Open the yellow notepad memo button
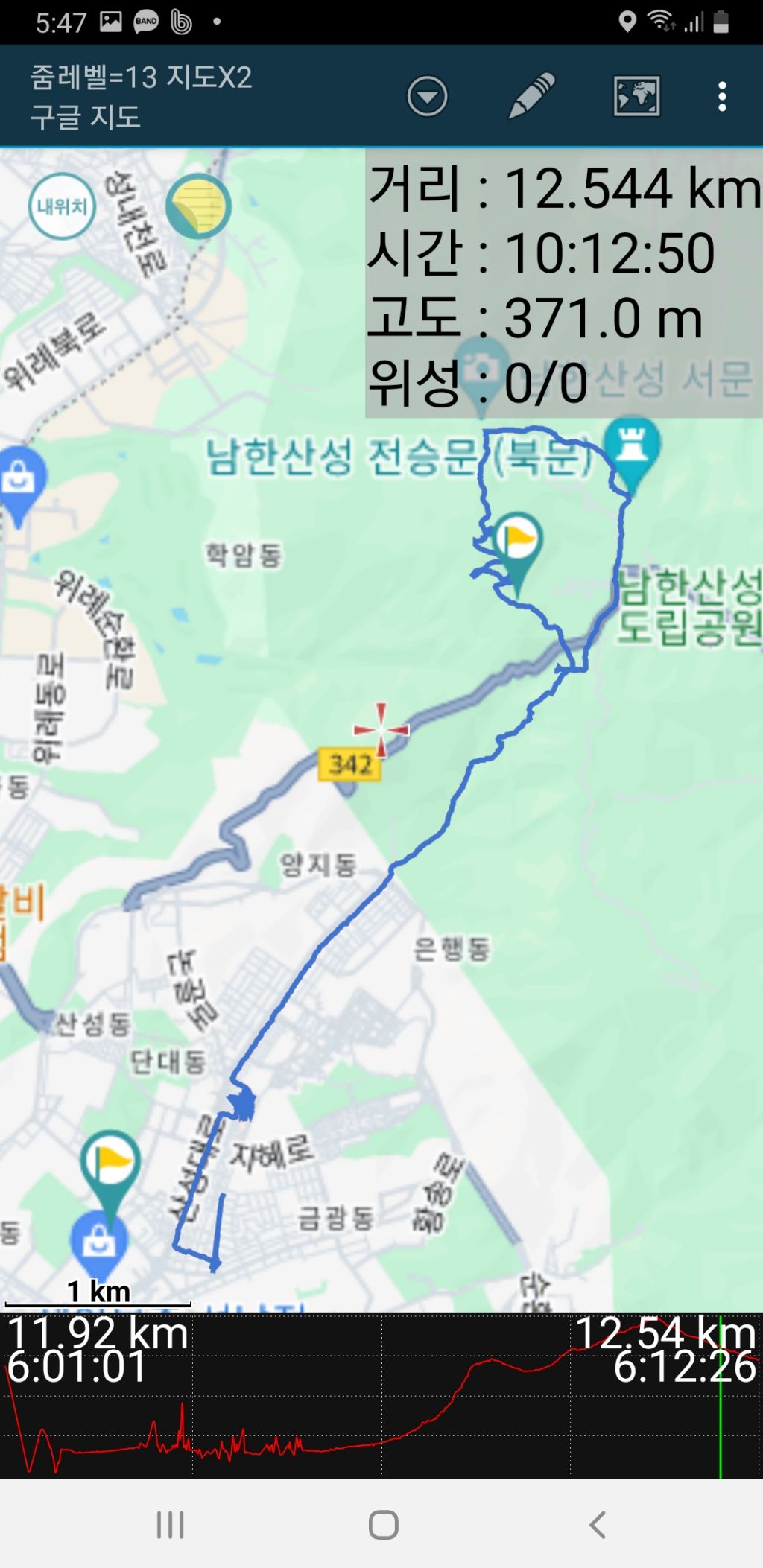 pyautogui.click(x=198, y=206)
